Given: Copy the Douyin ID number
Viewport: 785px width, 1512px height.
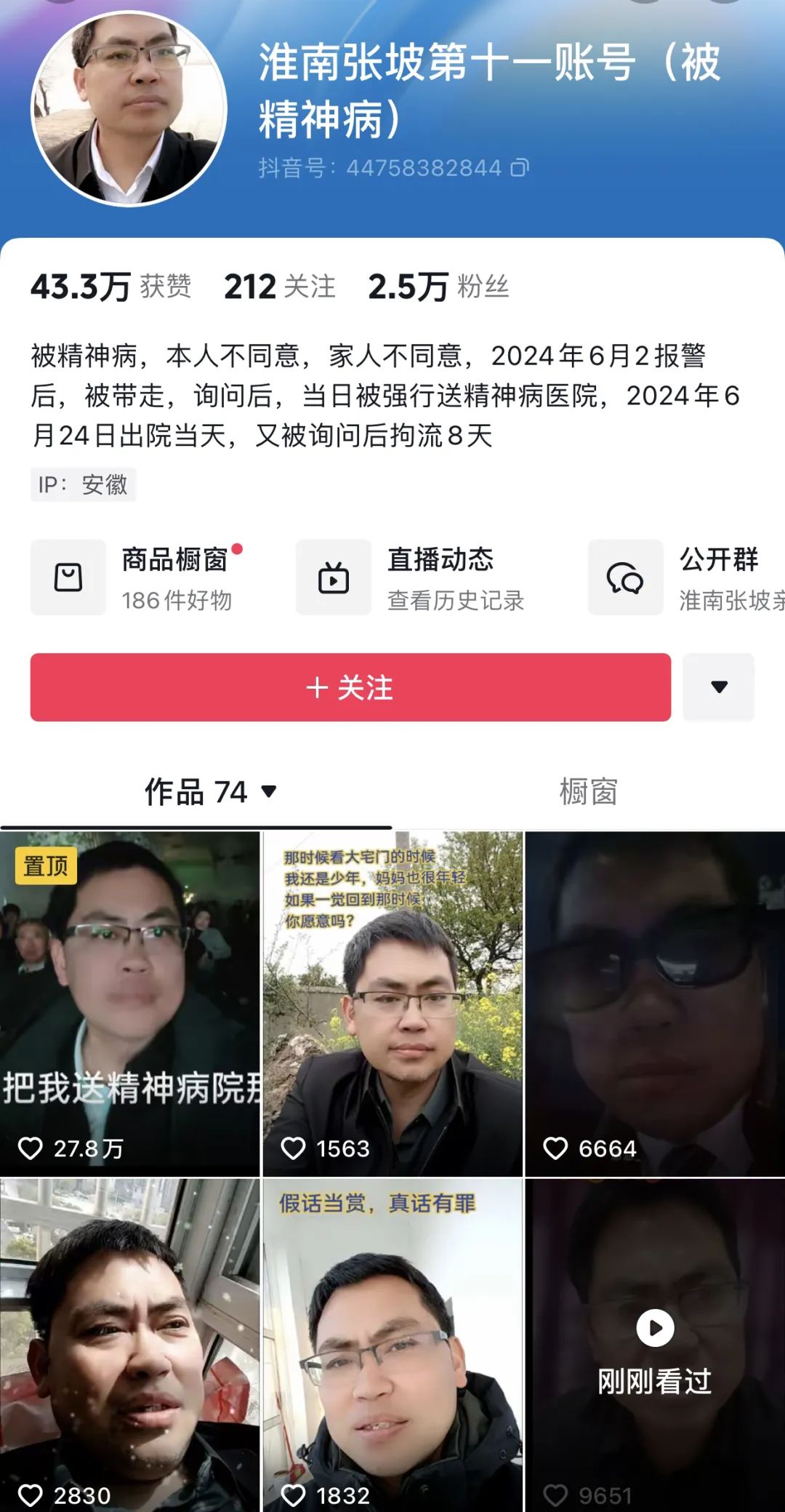Looking at the screenshot, I should [519, 168].
